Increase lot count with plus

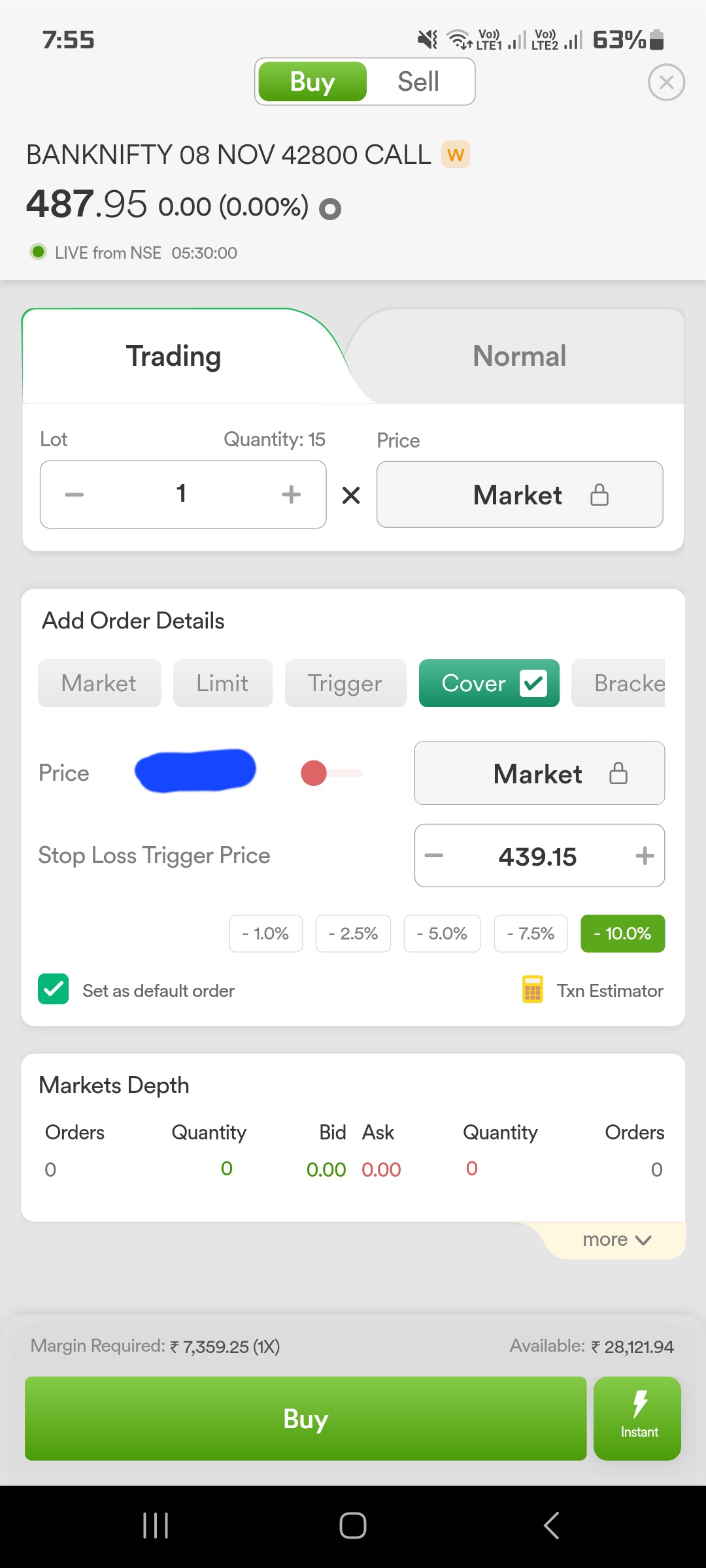(292, 495)
